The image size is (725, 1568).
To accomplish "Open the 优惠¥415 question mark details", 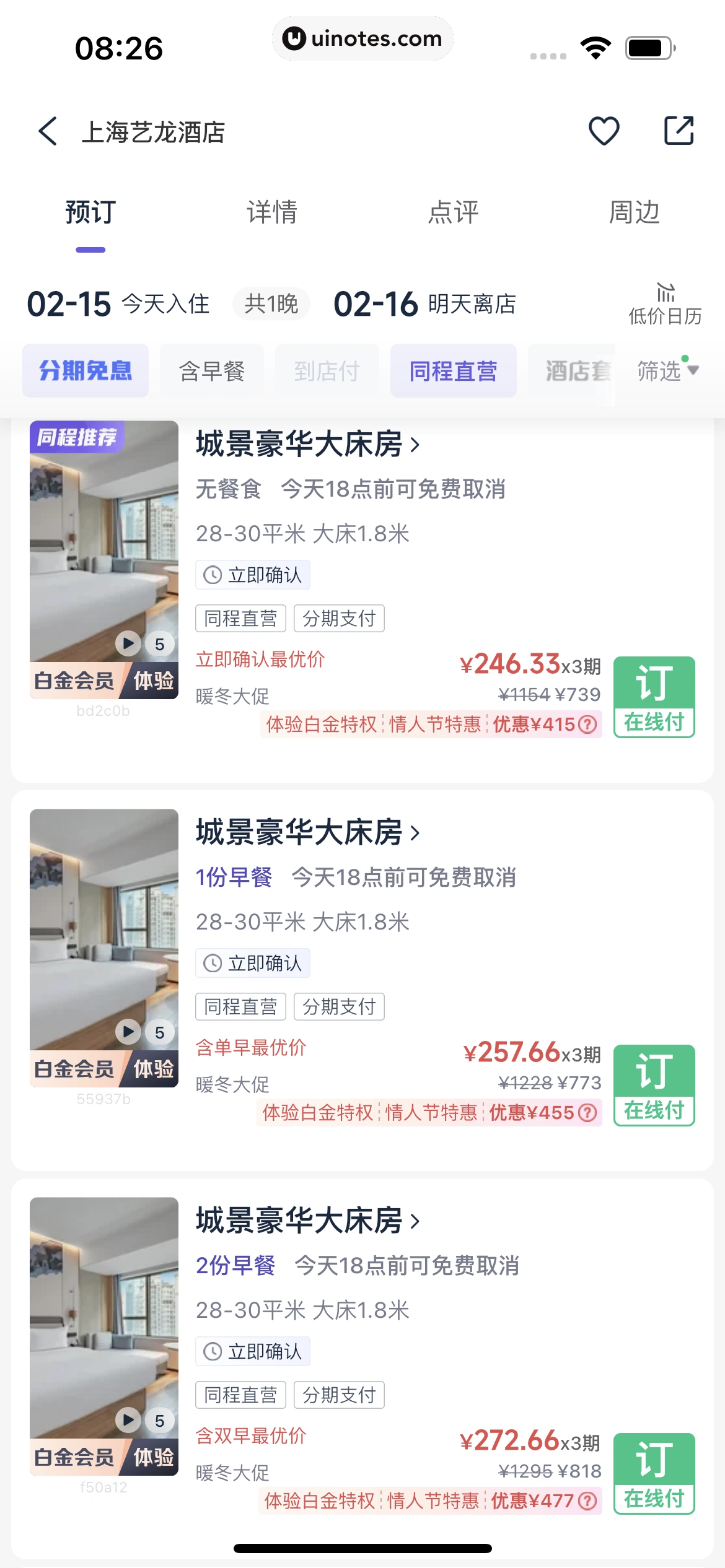I will click(586, 724).
